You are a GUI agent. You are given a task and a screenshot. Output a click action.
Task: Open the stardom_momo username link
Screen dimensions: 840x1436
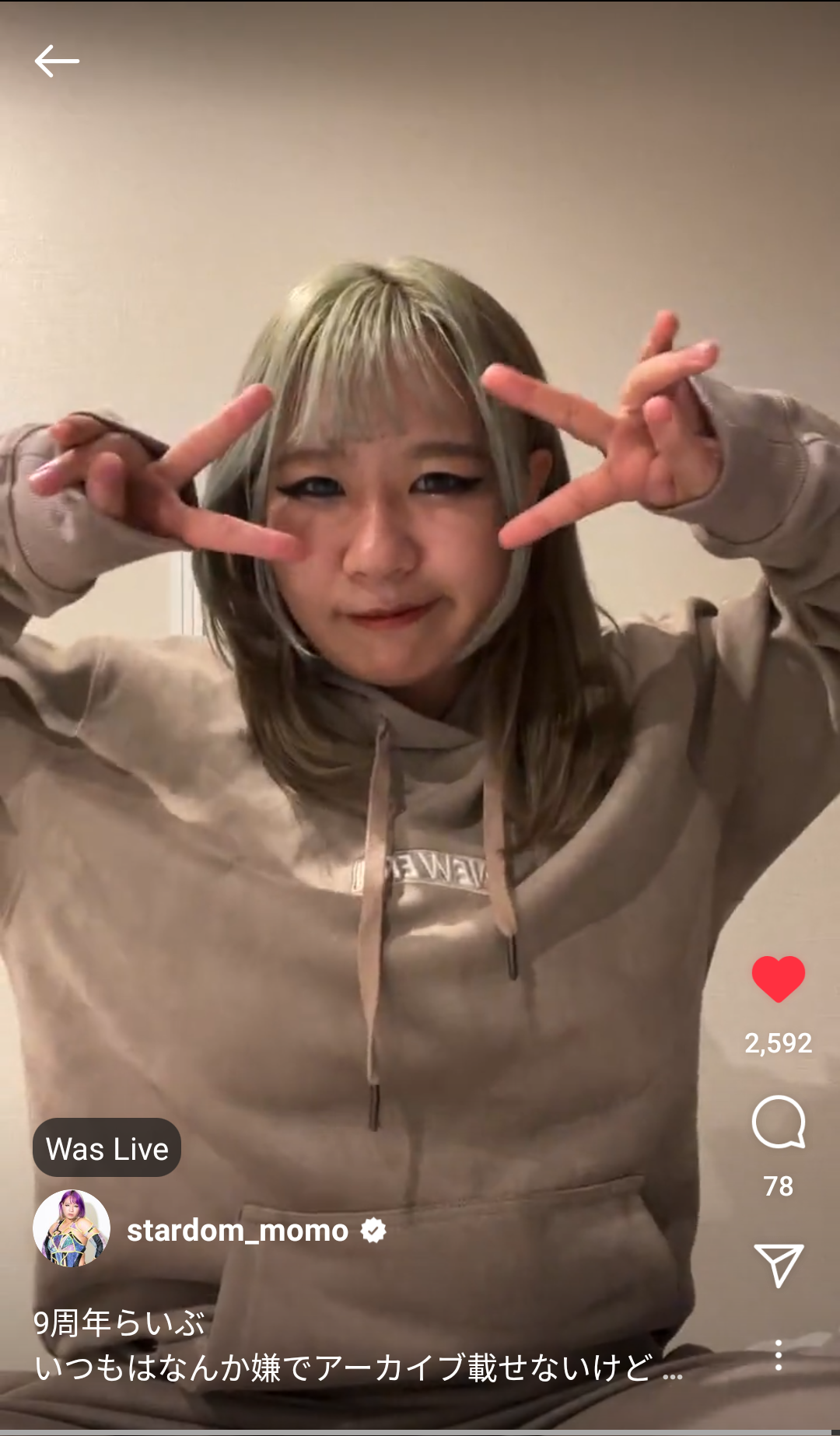coord(237,1231)
